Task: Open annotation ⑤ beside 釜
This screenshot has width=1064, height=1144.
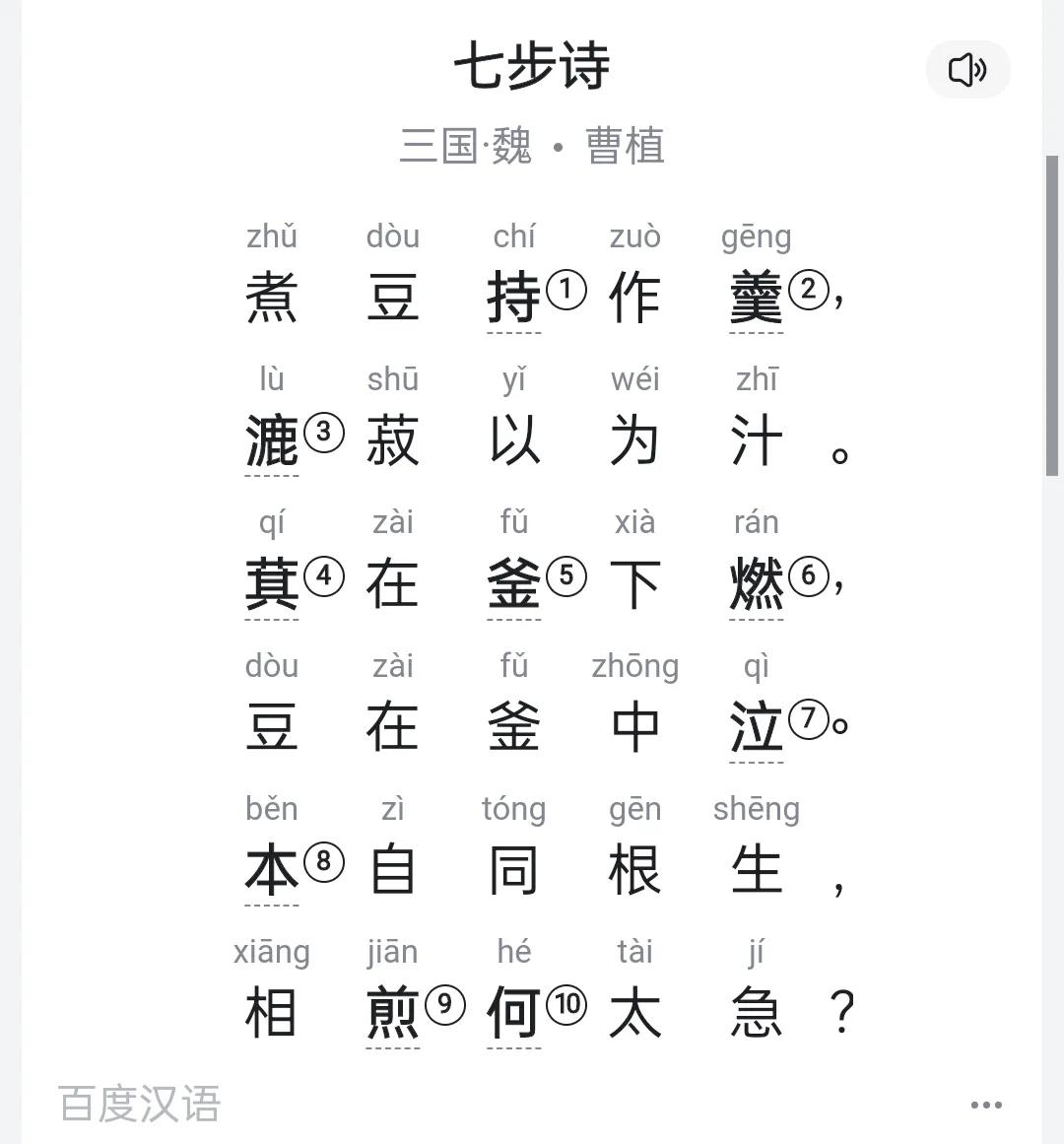Action: (x=566, y=576)
